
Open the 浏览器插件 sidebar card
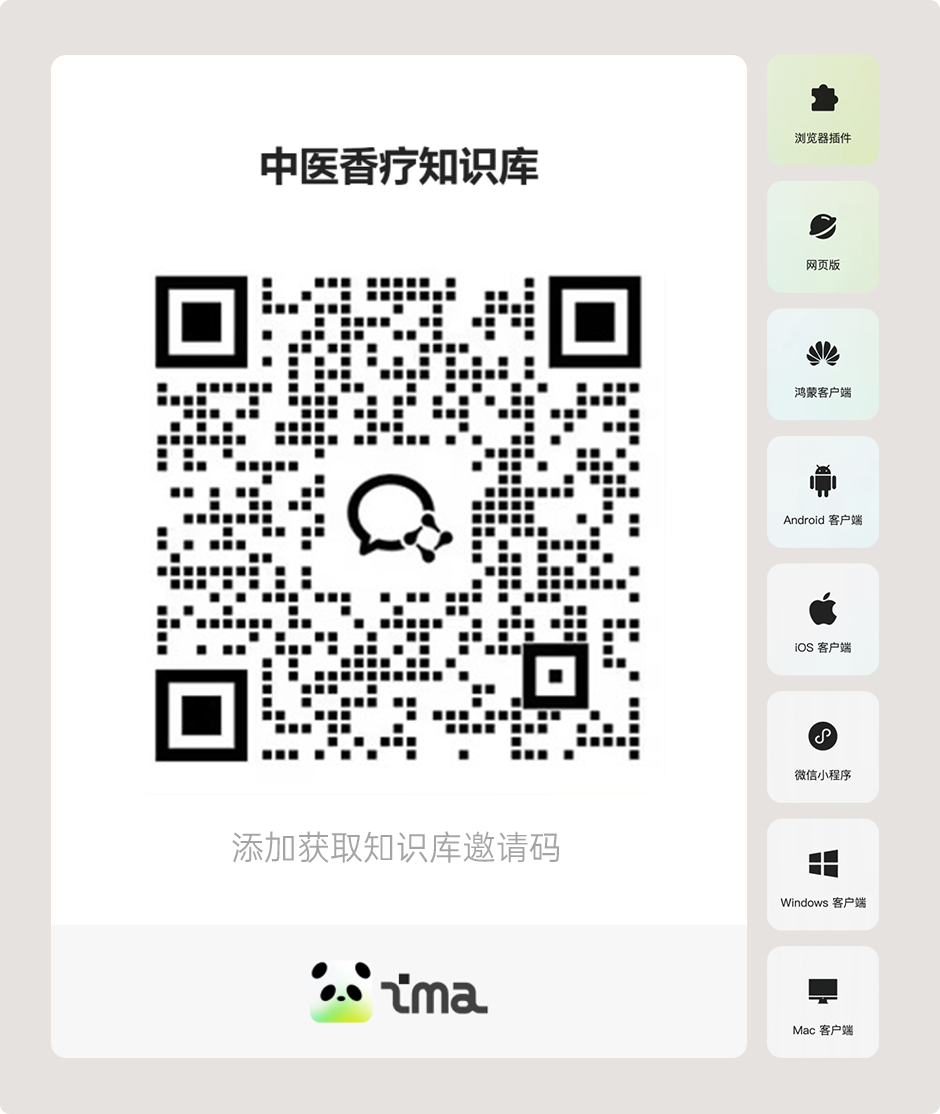[822, 110]
